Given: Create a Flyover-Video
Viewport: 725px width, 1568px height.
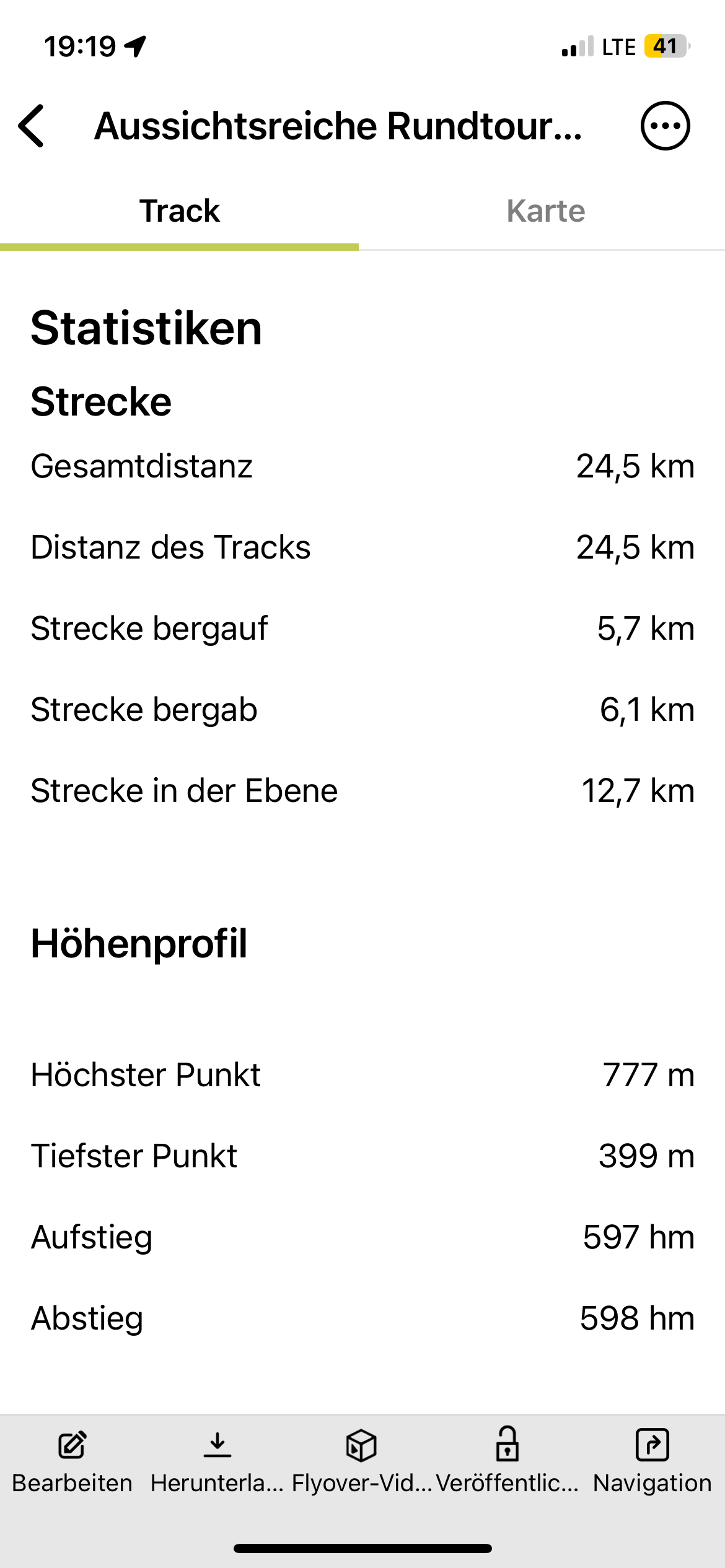Looking at the screenshot, I should [x=362, y=1461].
